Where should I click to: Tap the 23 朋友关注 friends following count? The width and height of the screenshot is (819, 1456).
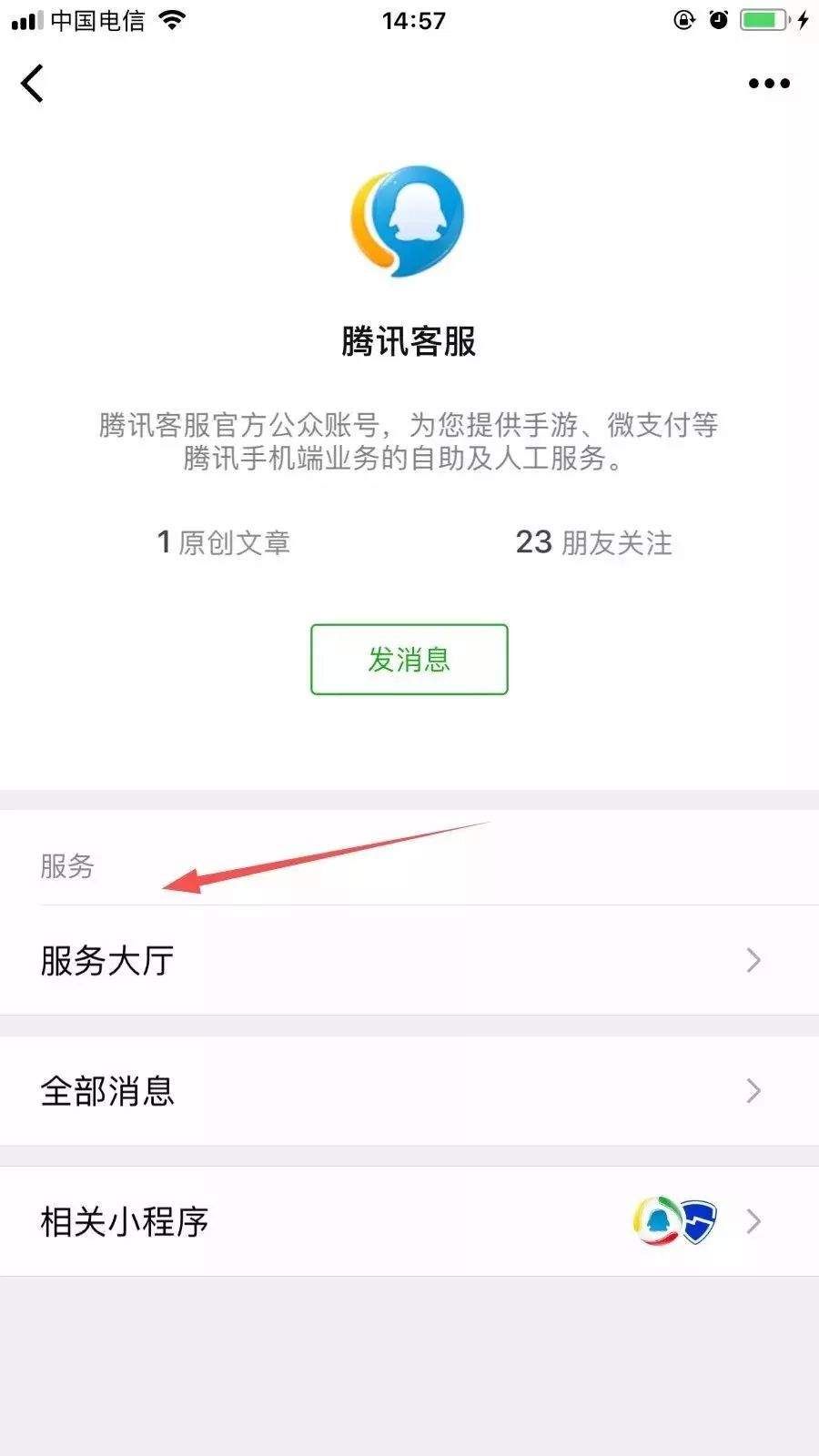(x=595, y=543)
